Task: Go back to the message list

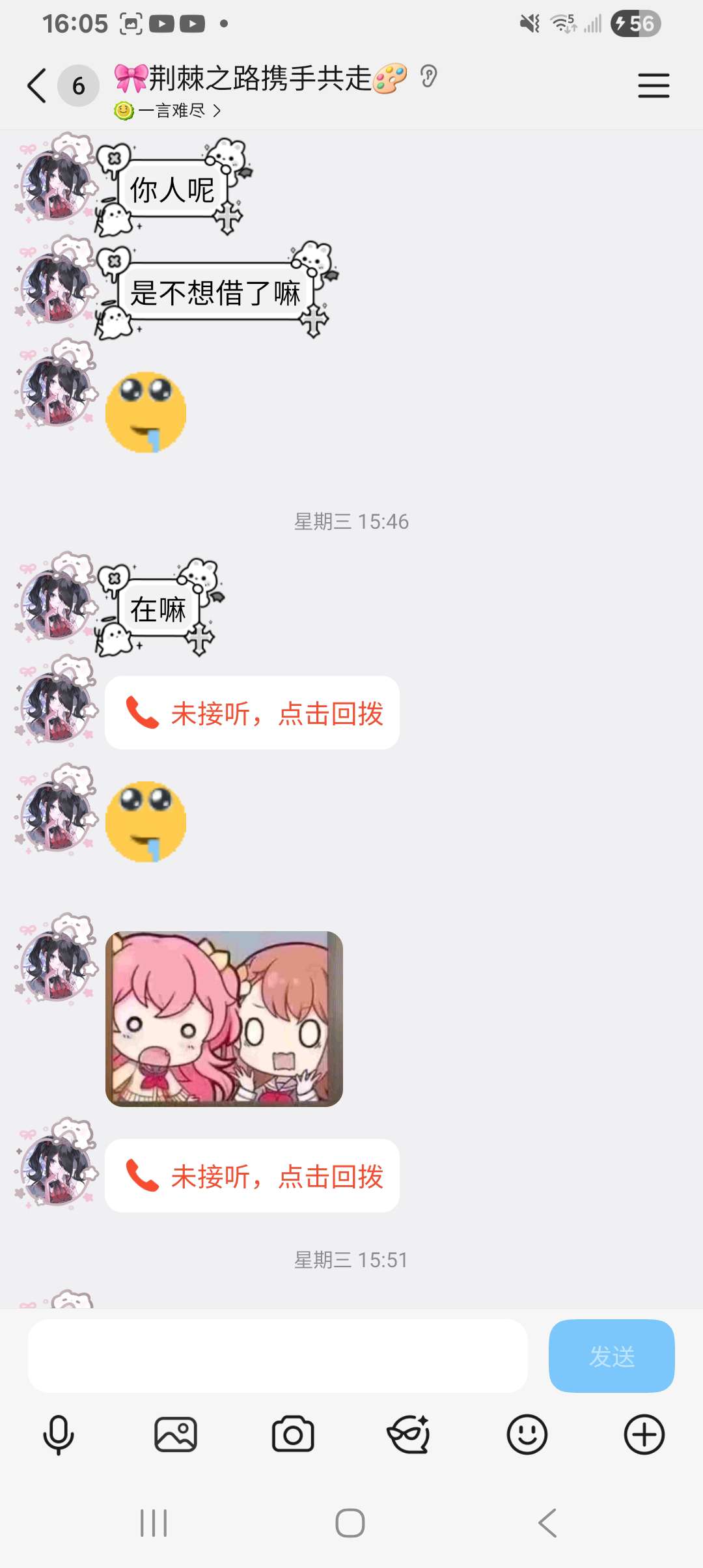Action: (37, 85)
